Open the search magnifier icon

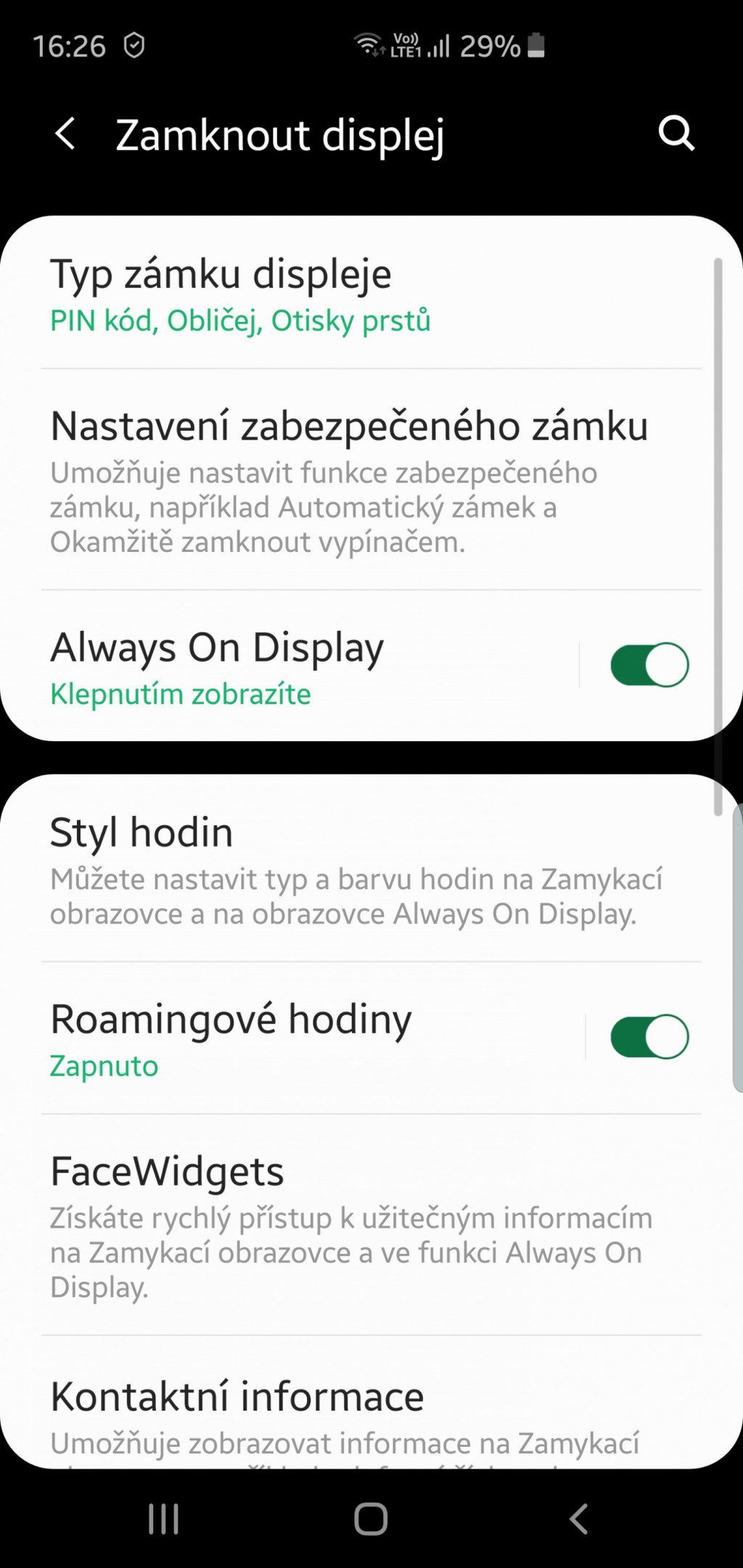(676, 134)
